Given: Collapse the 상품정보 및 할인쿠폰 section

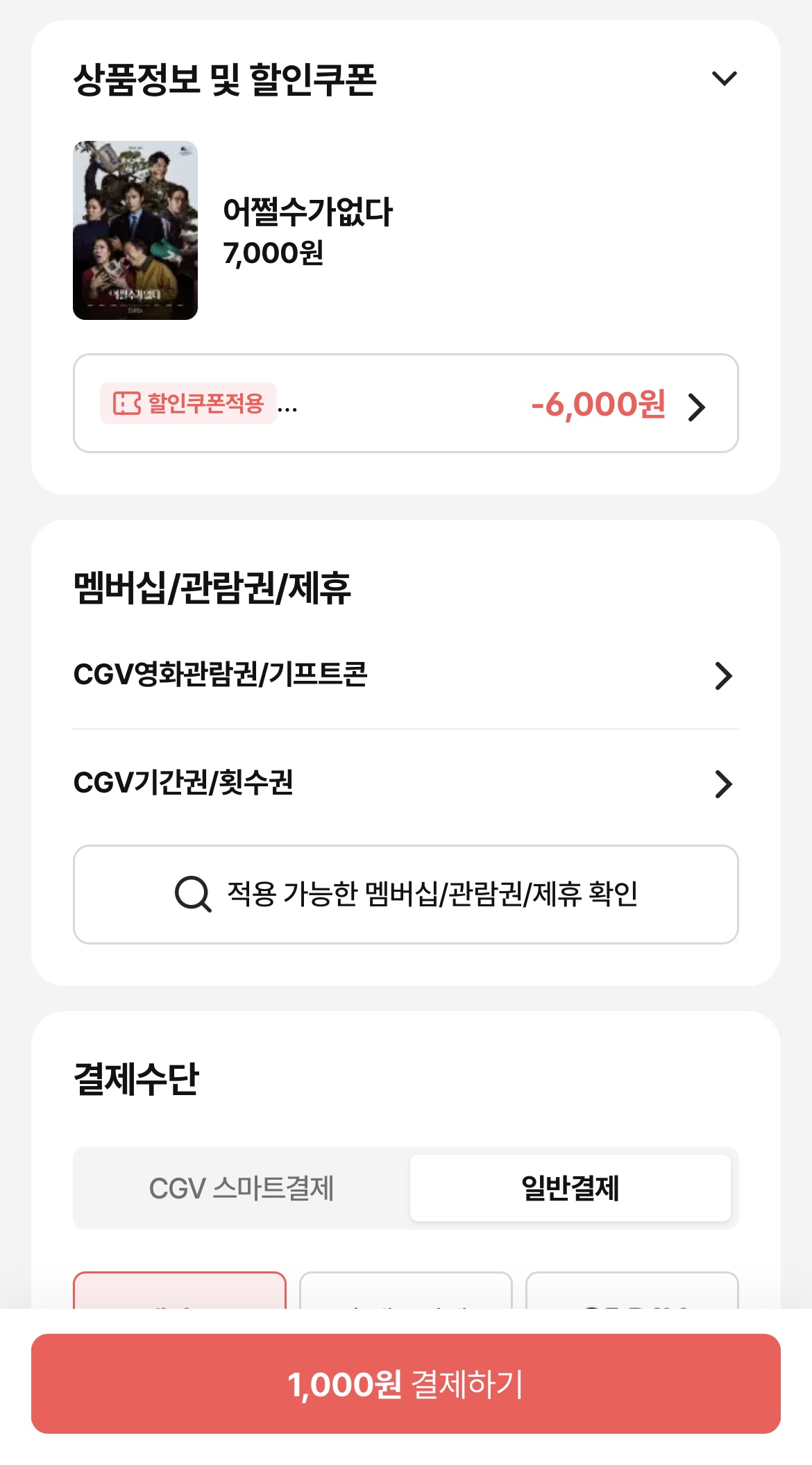Looking at the screenshot, I should pos(724,78).
